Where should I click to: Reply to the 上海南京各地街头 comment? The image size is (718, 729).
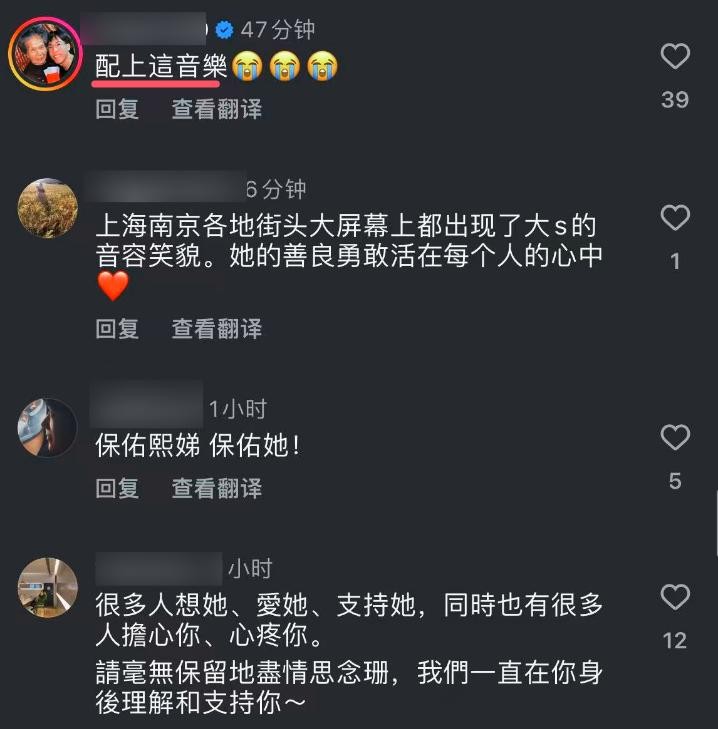pyautogui.click(x=117, y=328)
